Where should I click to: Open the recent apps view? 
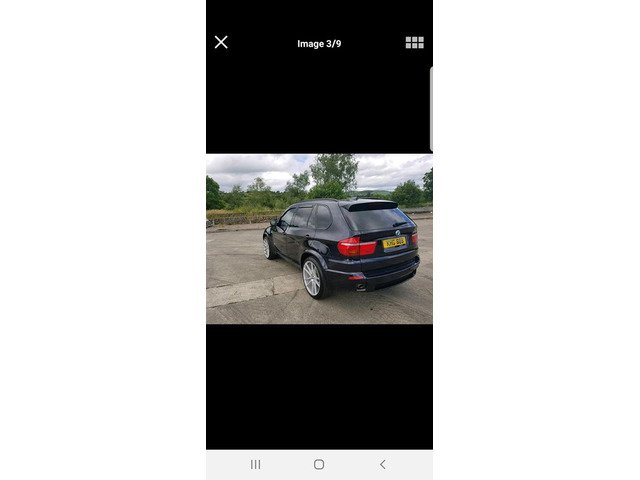(256, 464)
